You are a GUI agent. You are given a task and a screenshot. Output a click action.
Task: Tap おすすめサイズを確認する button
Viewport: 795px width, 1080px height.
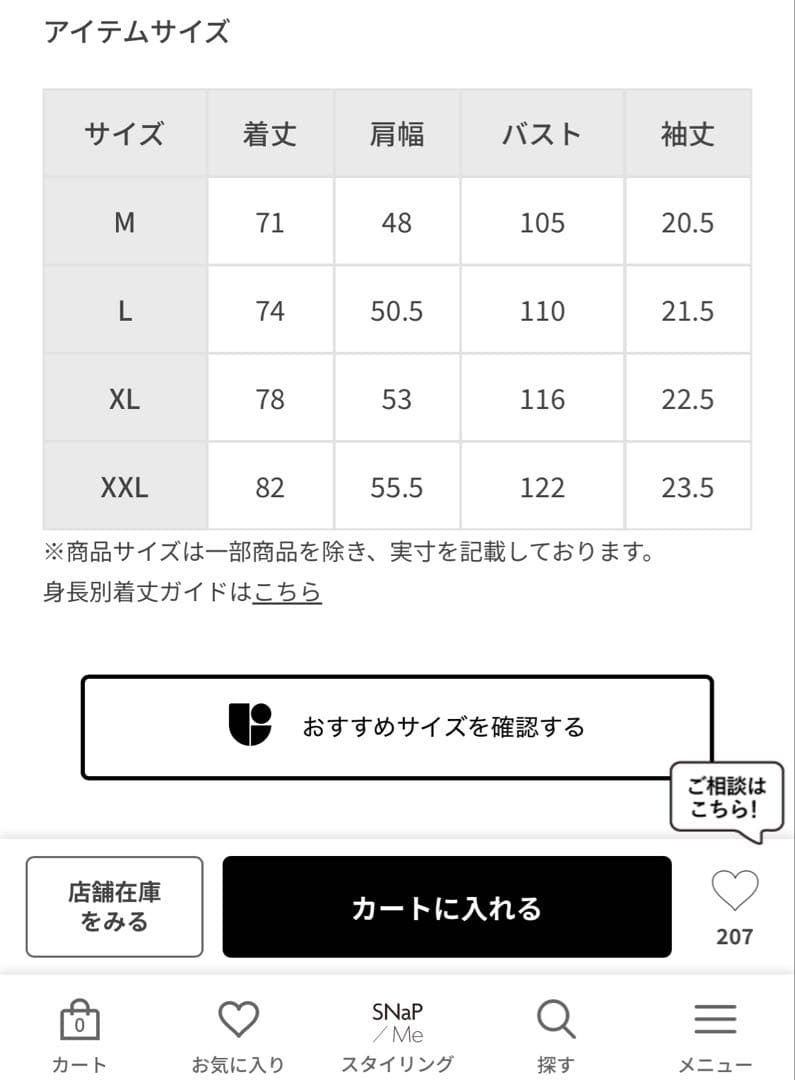point(397,727)
